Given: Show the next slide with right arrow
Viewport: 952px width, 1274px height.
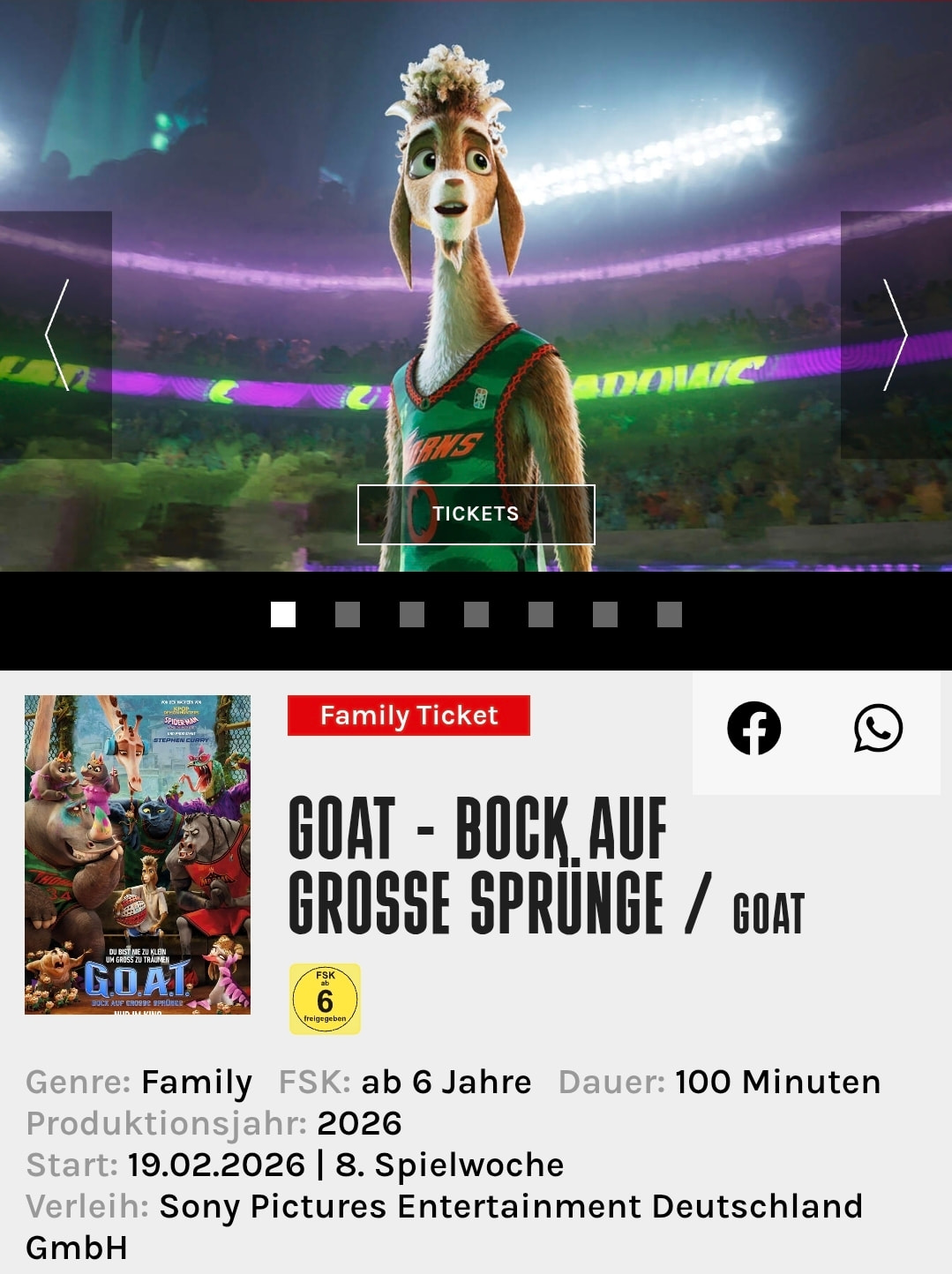Looking at the screenshot, I should tap(896, 335).
